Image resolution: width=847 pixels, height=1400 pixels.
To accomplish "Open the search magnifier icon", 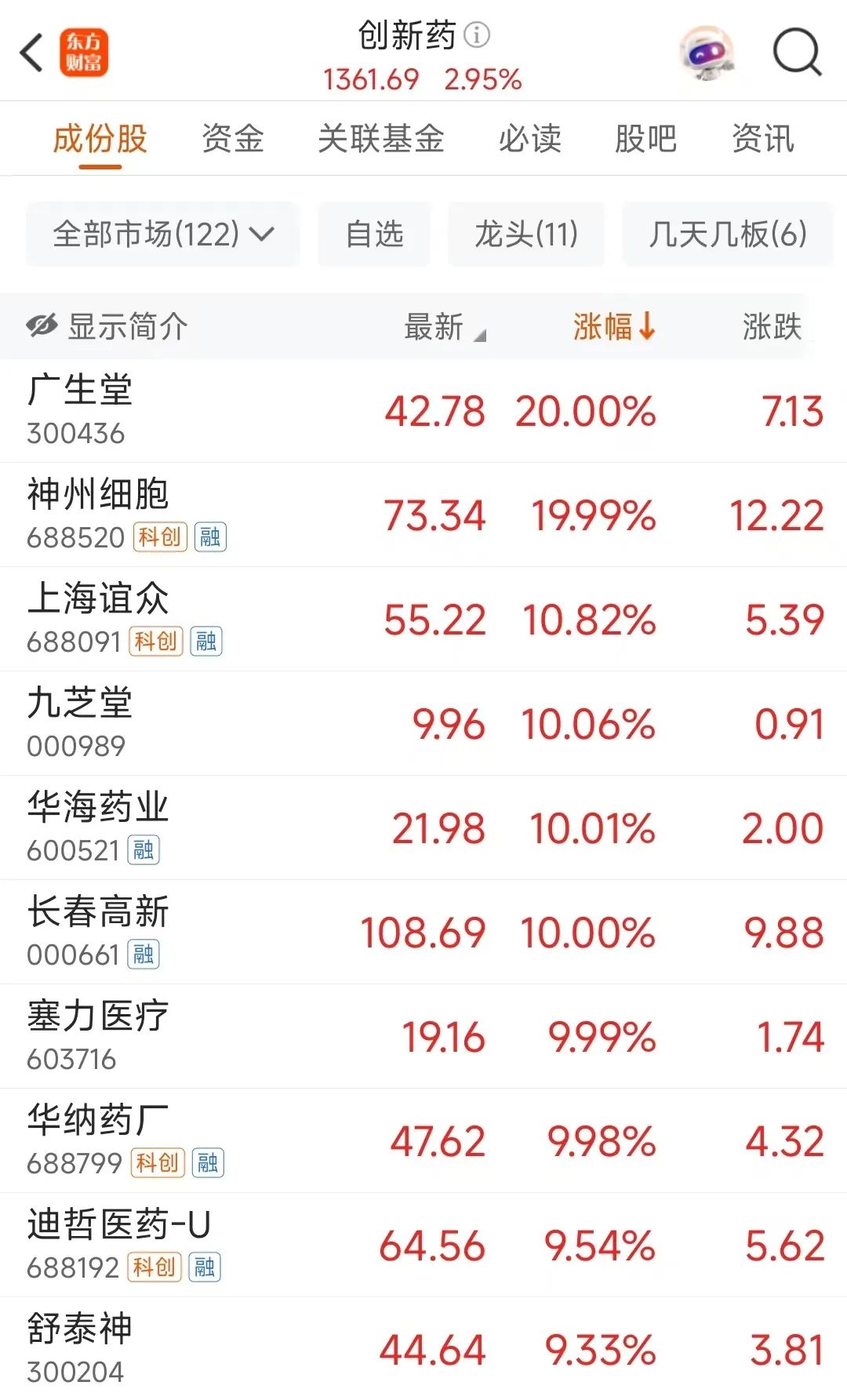I will coord(797,53).
